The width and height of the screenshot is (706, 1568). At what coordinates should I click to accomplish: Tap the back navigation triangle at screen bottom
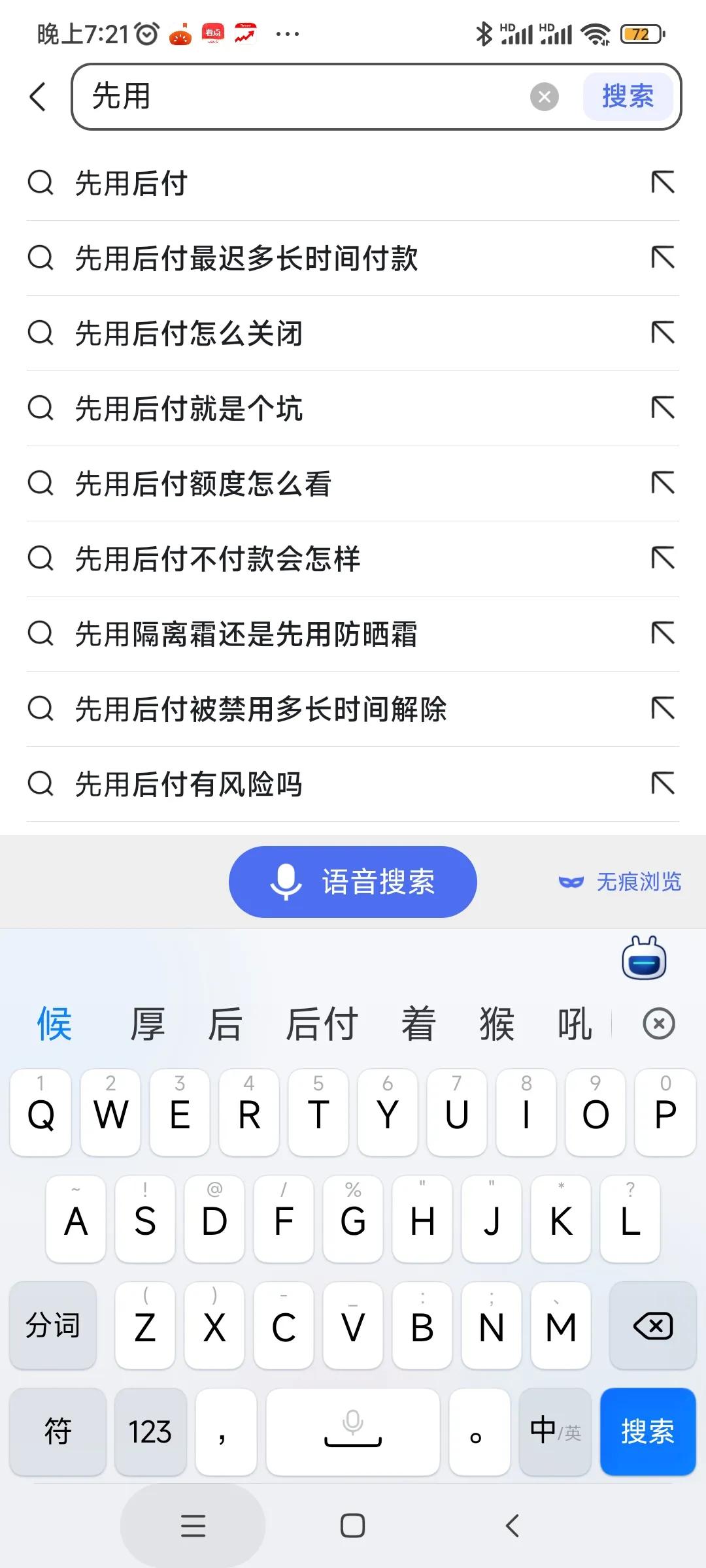click(x=514, y=1527)
